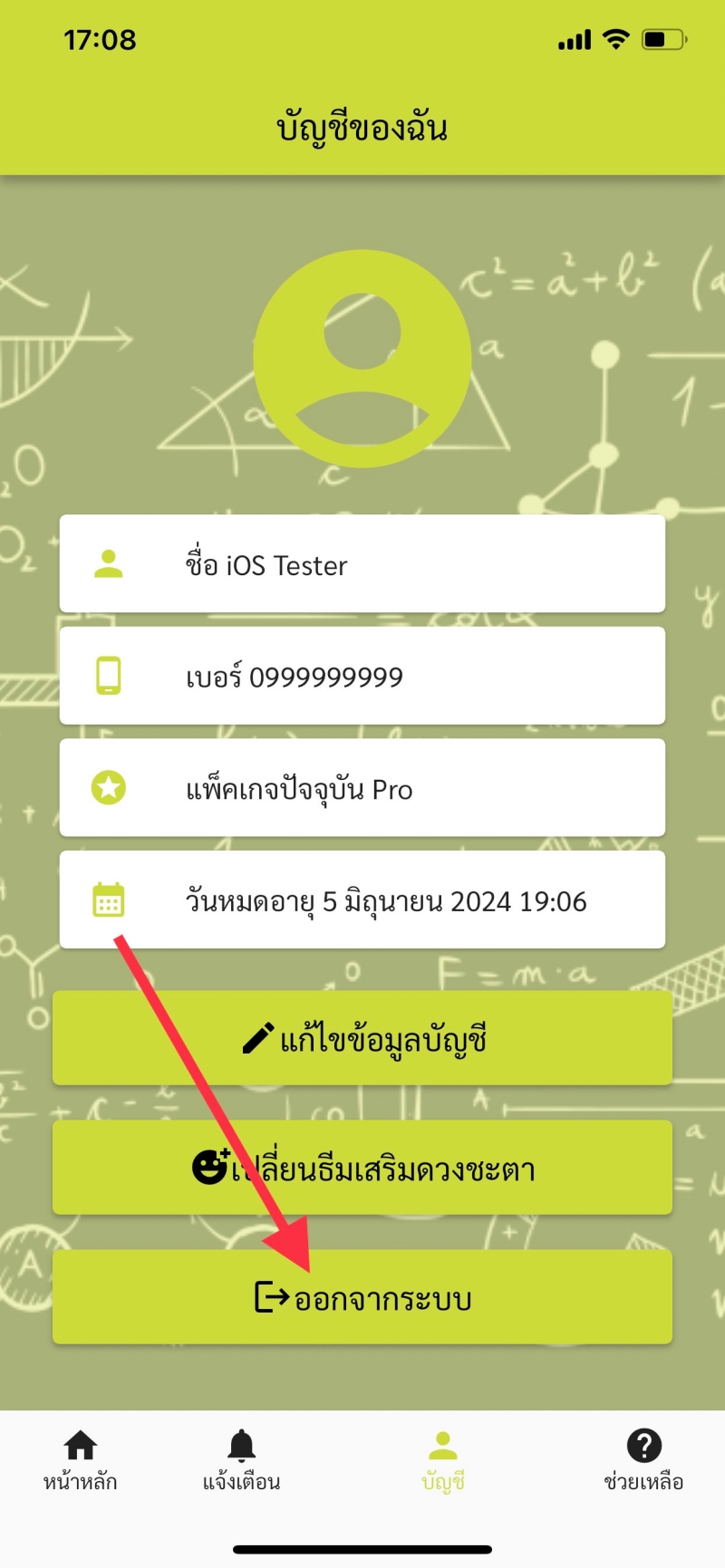Log out with ออกจากระบบ button
Image resolution: width=725 pixels, height=1568 pixels.
(x=362, y=1297)
